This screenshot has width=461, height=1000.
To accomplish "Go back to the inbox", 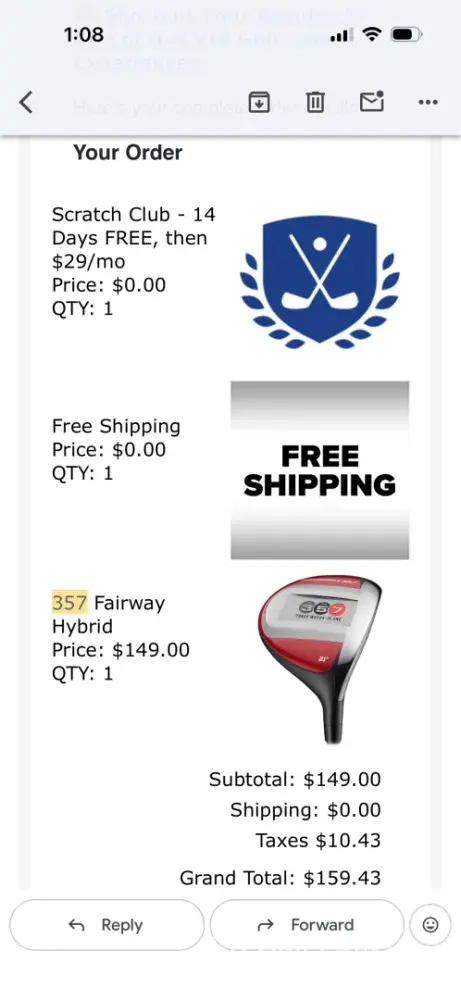I will click(26, 102).
